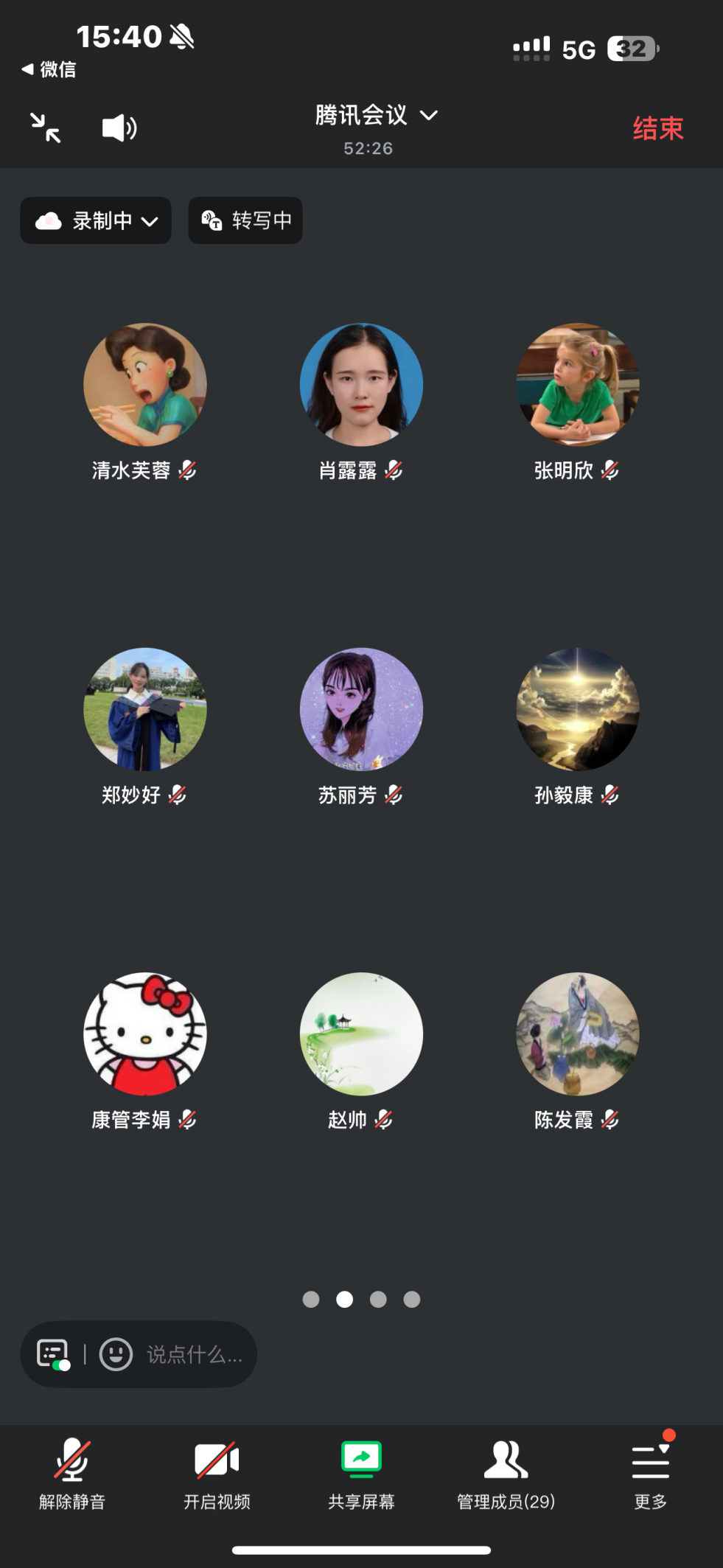This screenshot has width=723, height=1568.
Task: Open the 录制中 recording dropdown
Action: pos(96,220)
